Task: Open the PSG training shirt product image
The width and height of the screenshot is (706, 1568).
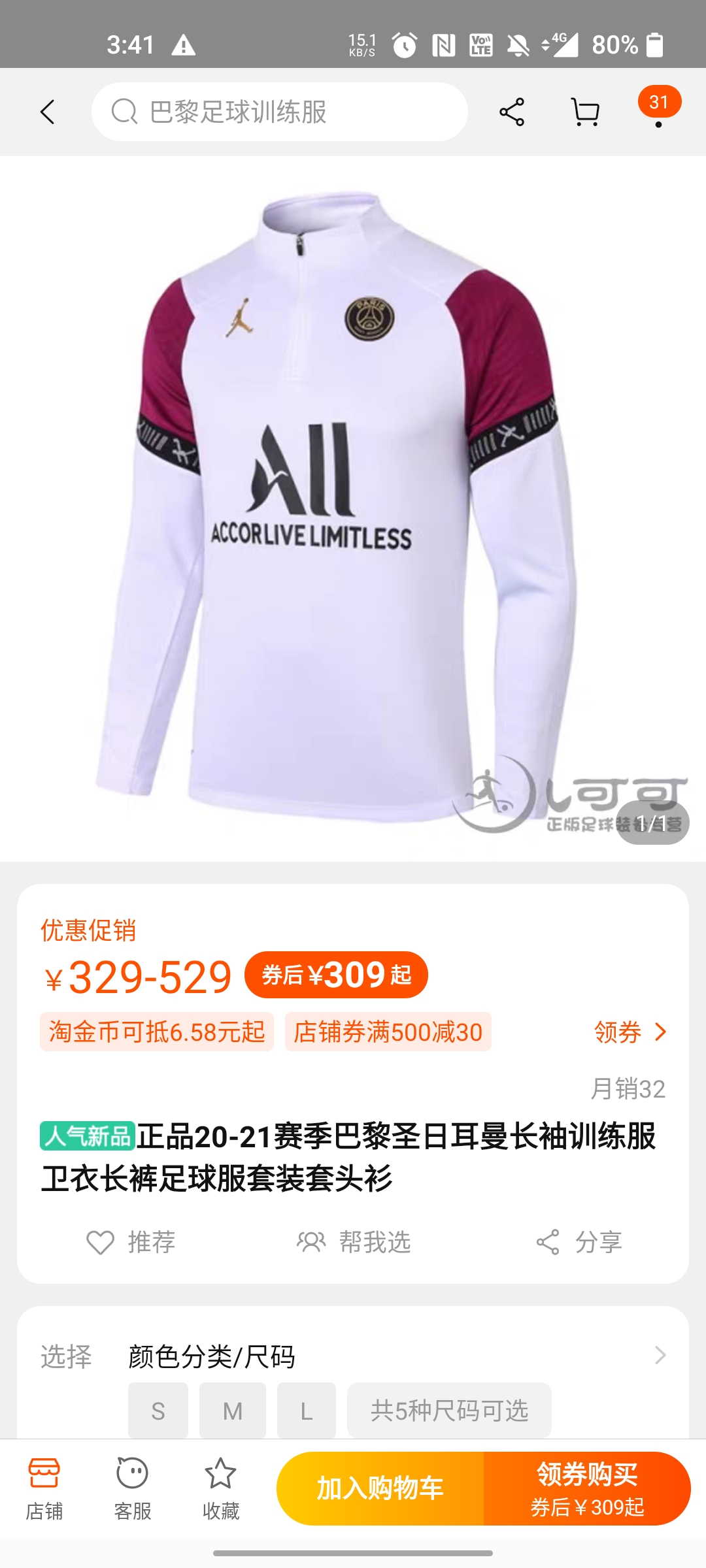Action: [x=353, y=508]
